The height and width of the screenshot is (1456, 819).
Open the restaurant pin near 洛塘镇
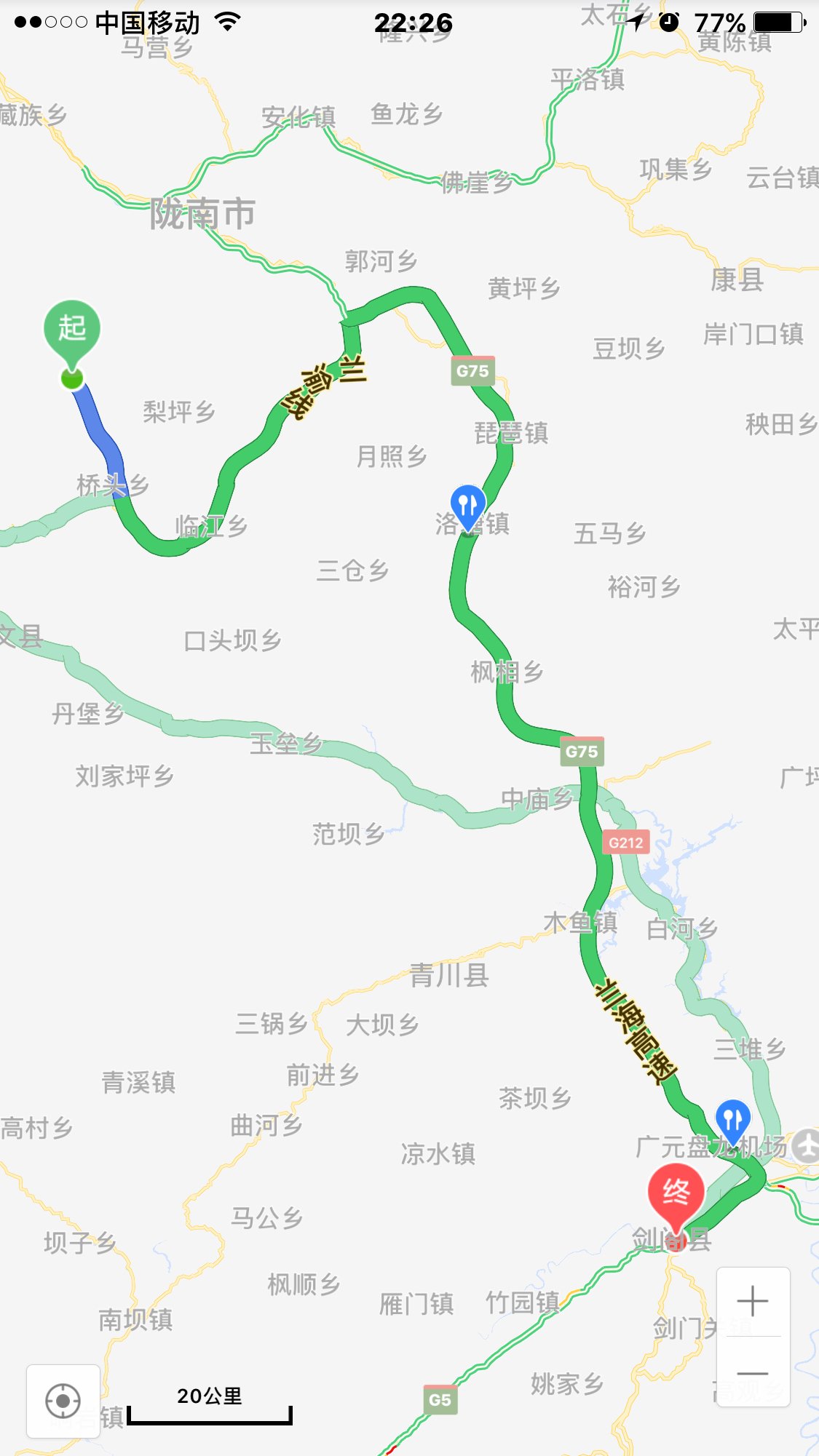pyautogui.click(x=468, y=505)
